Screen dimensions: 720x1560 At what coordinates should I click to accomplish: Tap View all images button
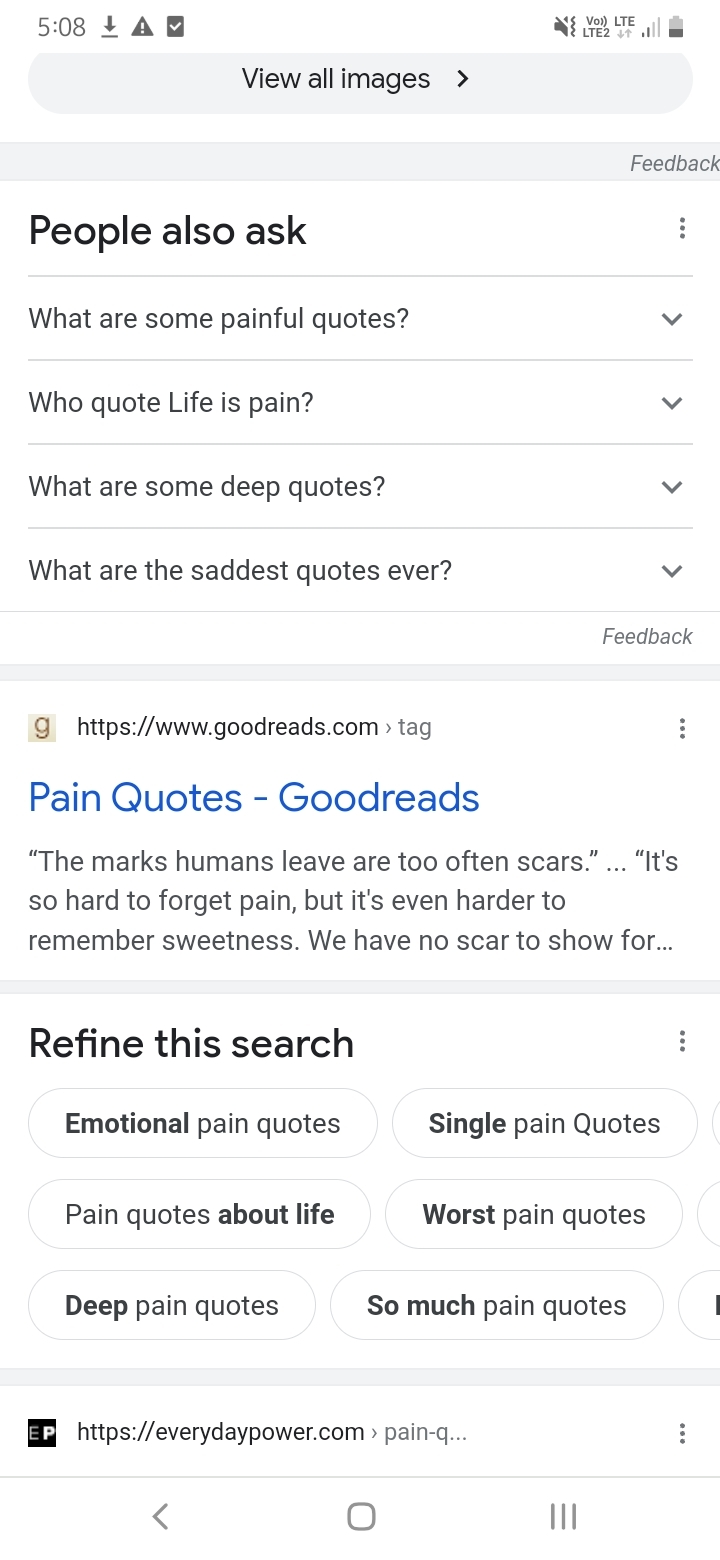pyautogui.click(x=360, y=80)
